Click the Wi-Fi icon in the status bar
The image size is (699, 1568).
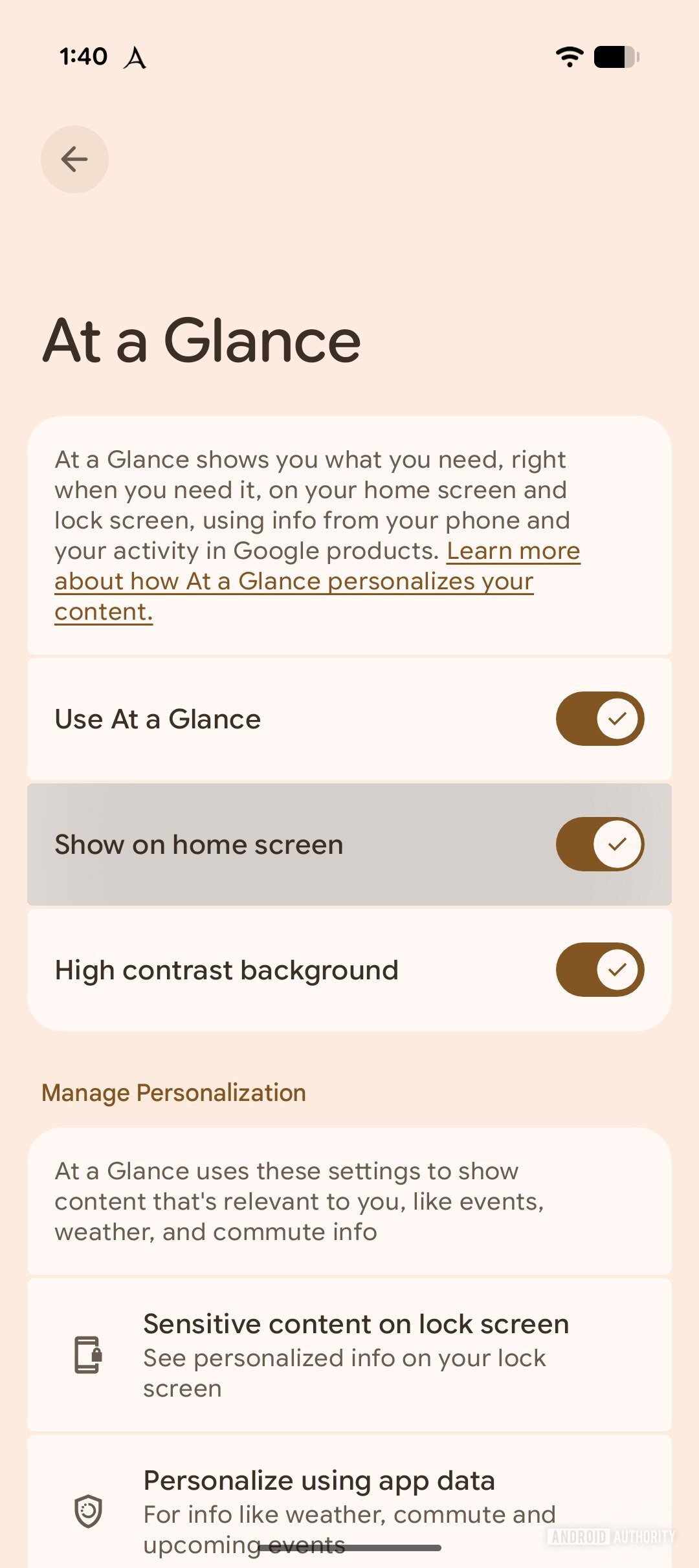click(569, 57)
